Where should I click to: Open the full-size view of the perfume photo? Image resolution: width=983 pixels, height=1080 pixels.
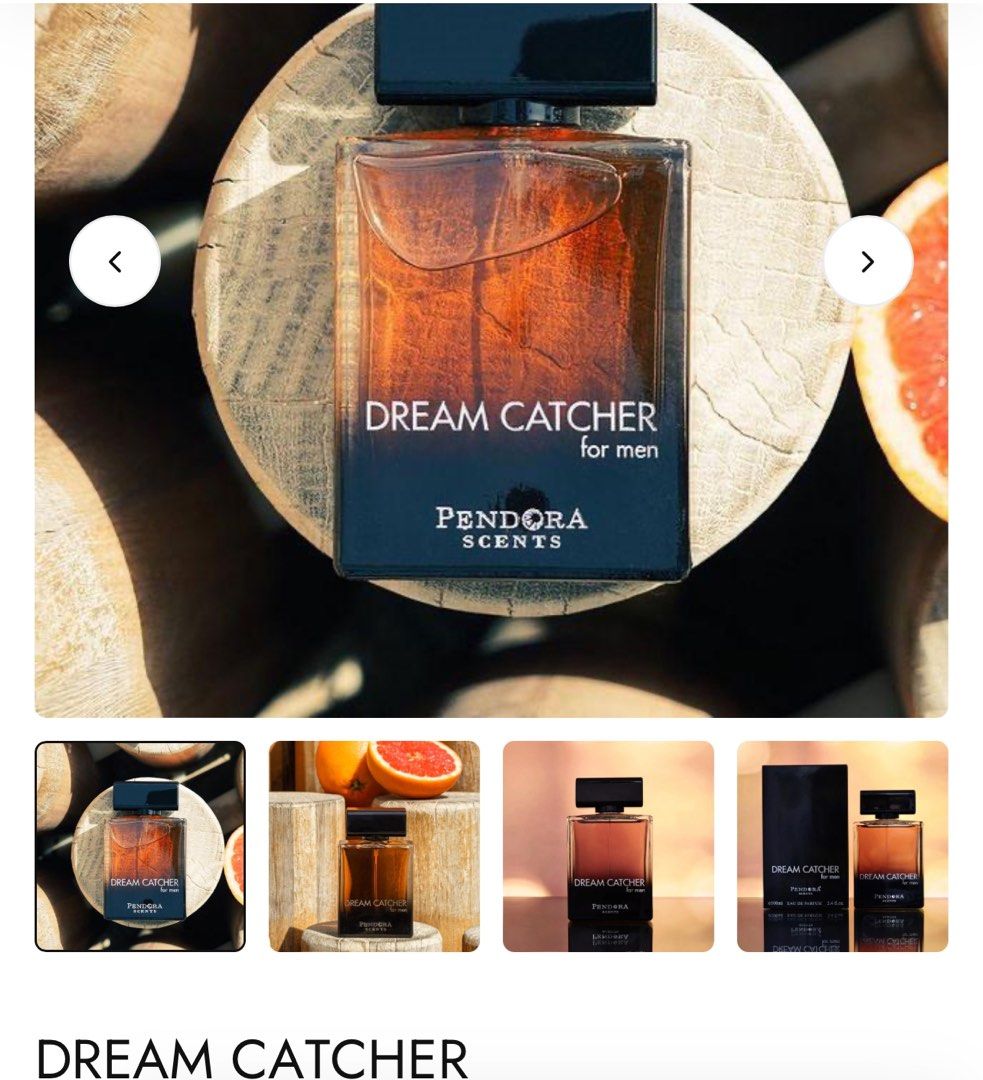pos(491,360)
